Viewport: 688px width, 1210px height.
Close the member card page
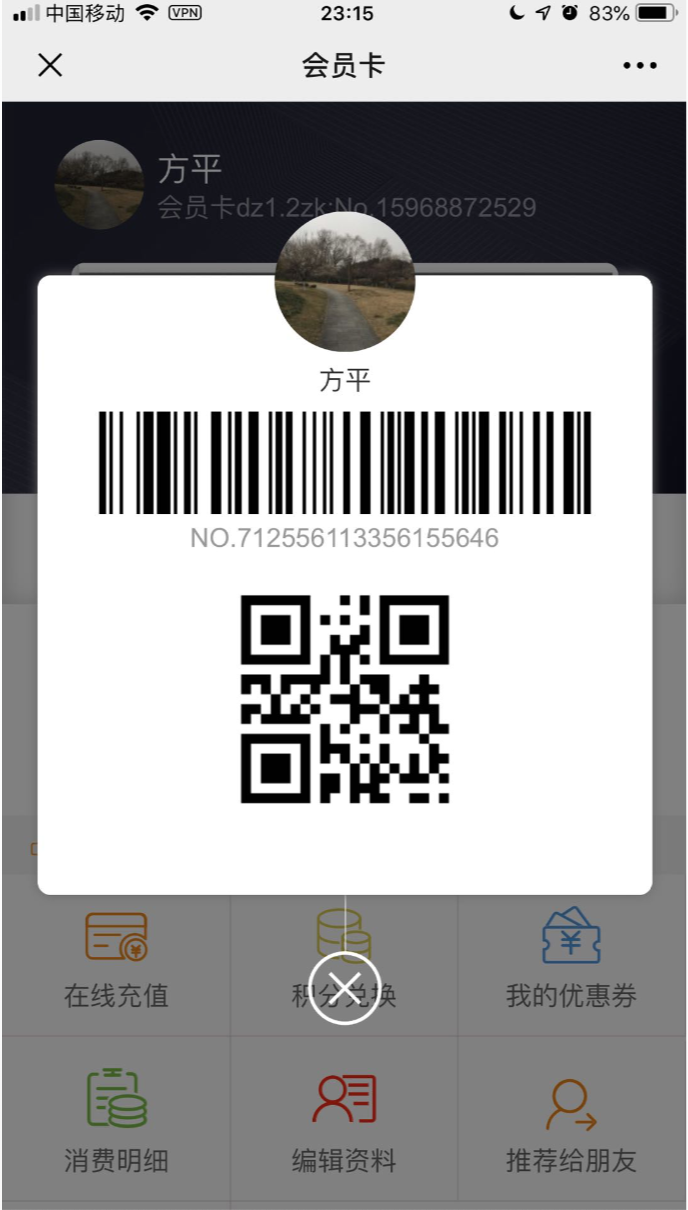[50, 66]
